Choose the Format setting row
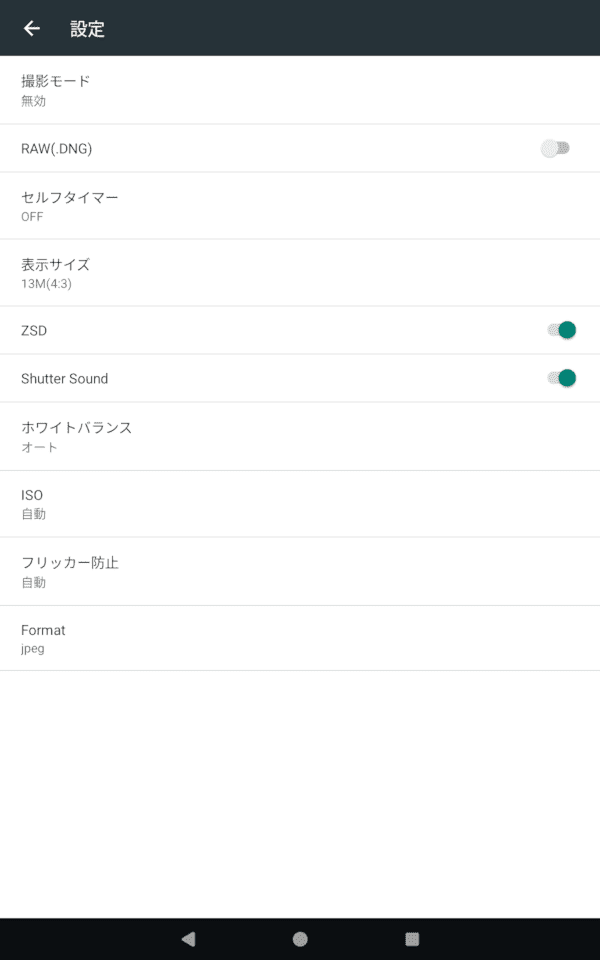Image resolution: width=600 pixels, height=960 pixels. pos(300,638)
